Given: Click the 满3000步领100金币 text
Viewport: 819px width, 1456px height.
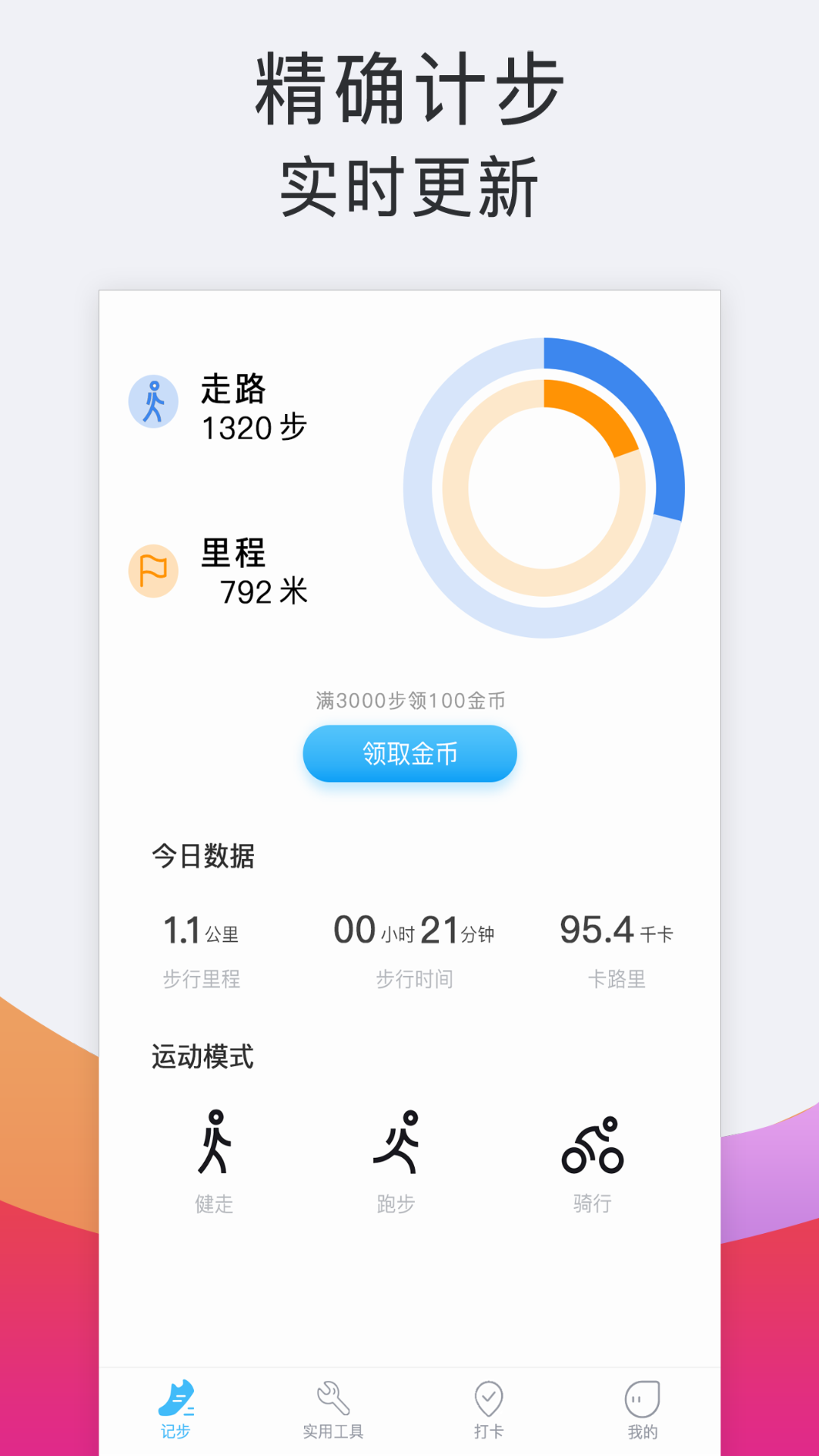Looking at the screenshot, I should tap(409, 701).
